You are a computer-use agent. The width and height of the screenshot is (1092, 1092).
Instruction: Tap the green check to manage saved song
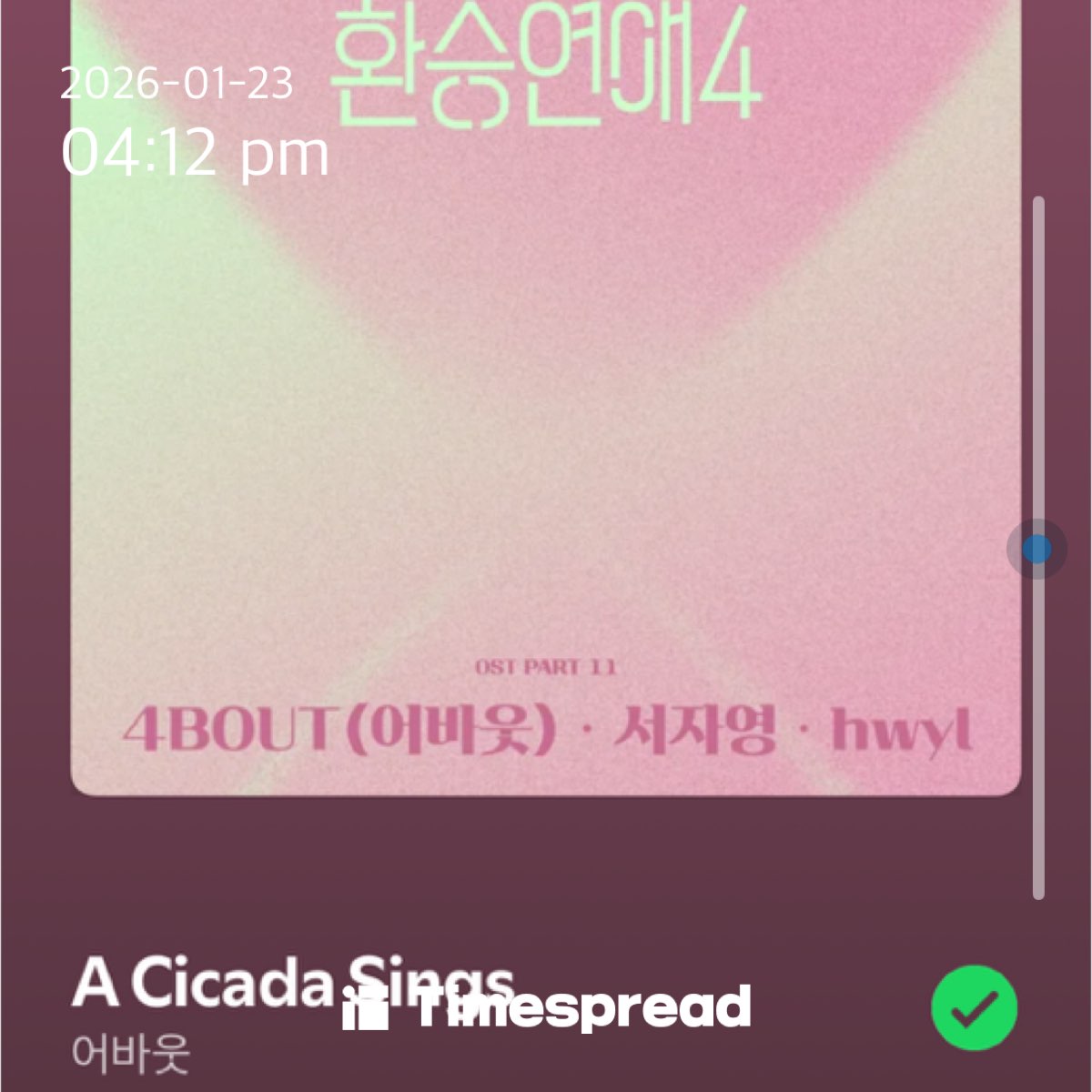pos(974,1008)
